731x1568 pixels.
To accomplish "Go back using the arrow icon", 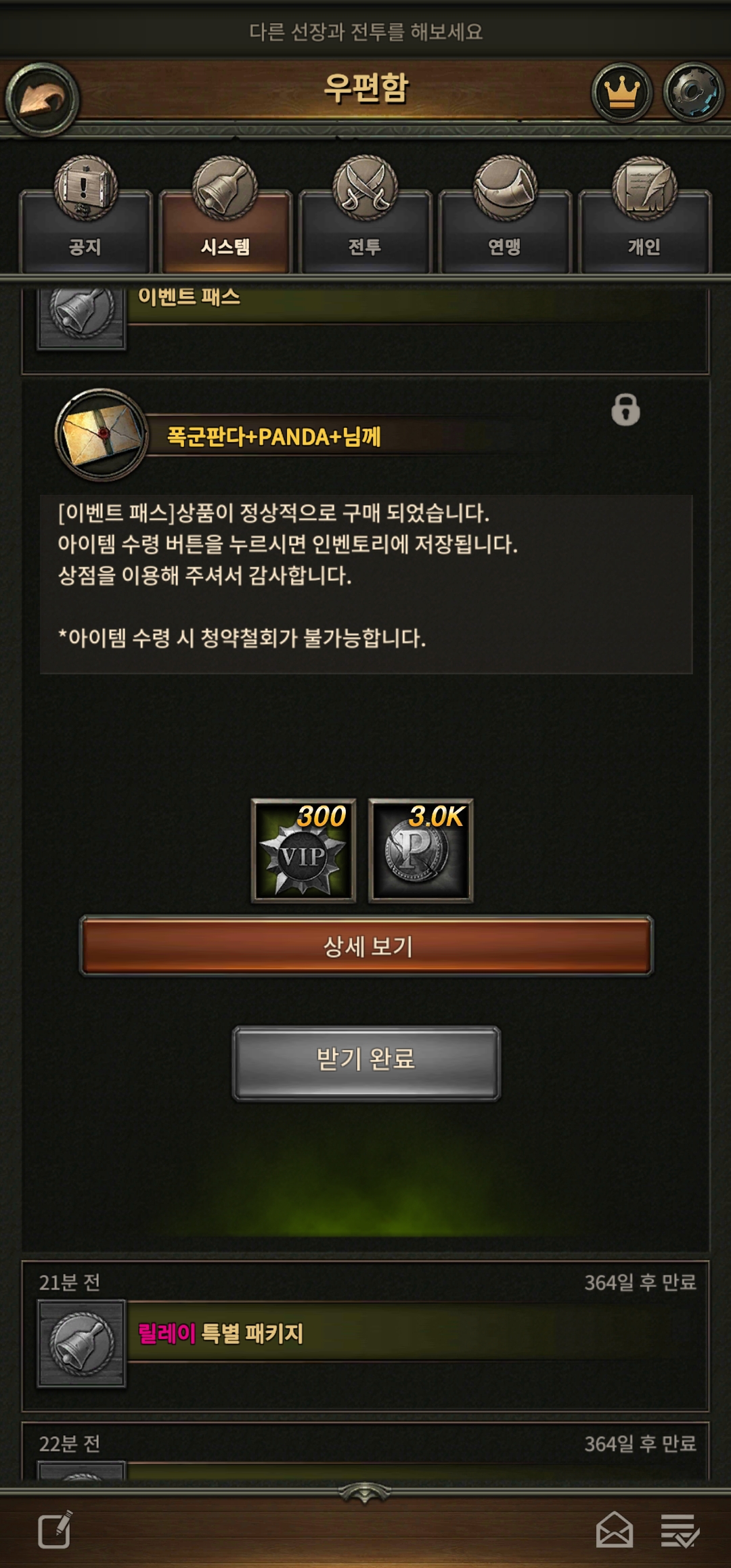I will coord(42,100).
